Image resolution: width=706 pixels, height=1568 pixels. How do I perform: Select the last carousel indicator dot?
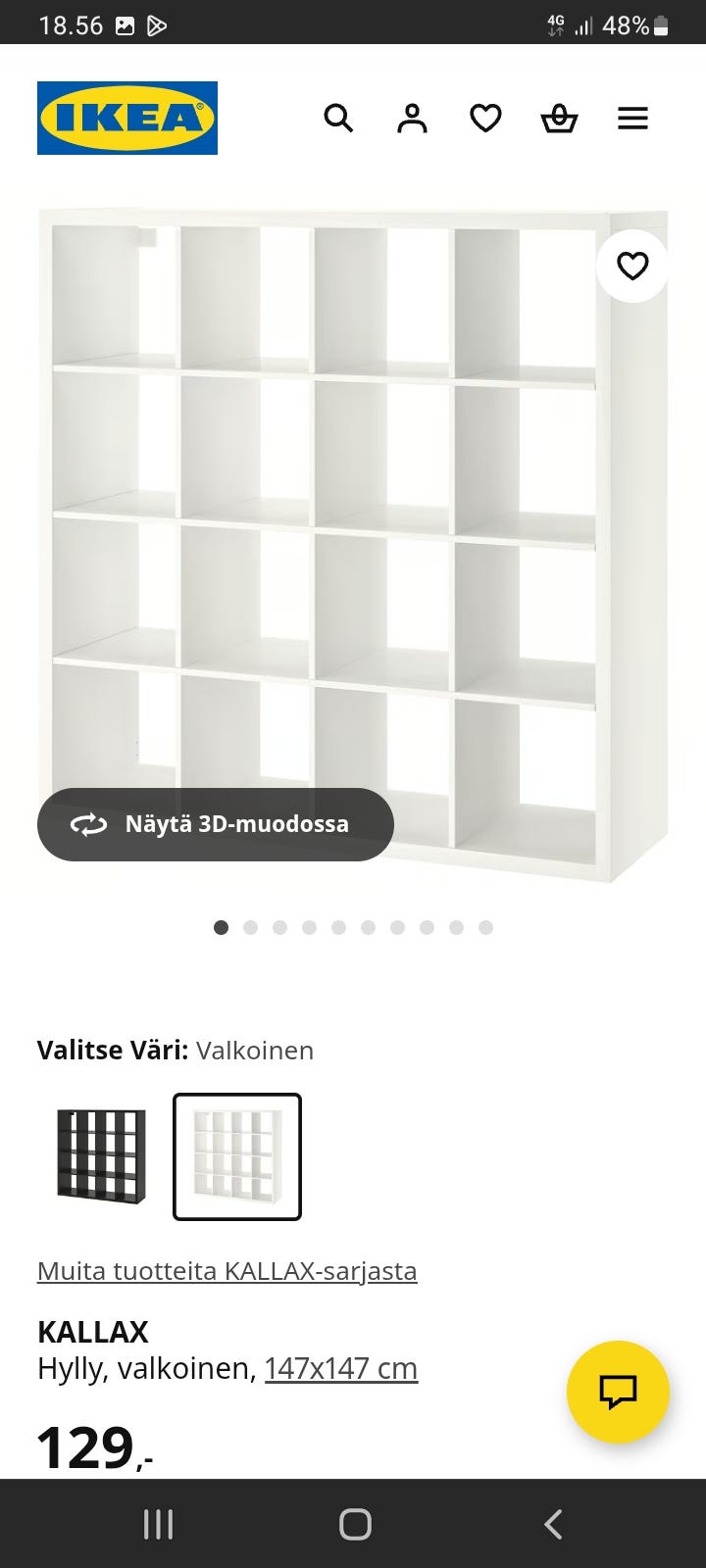[484, 927]
